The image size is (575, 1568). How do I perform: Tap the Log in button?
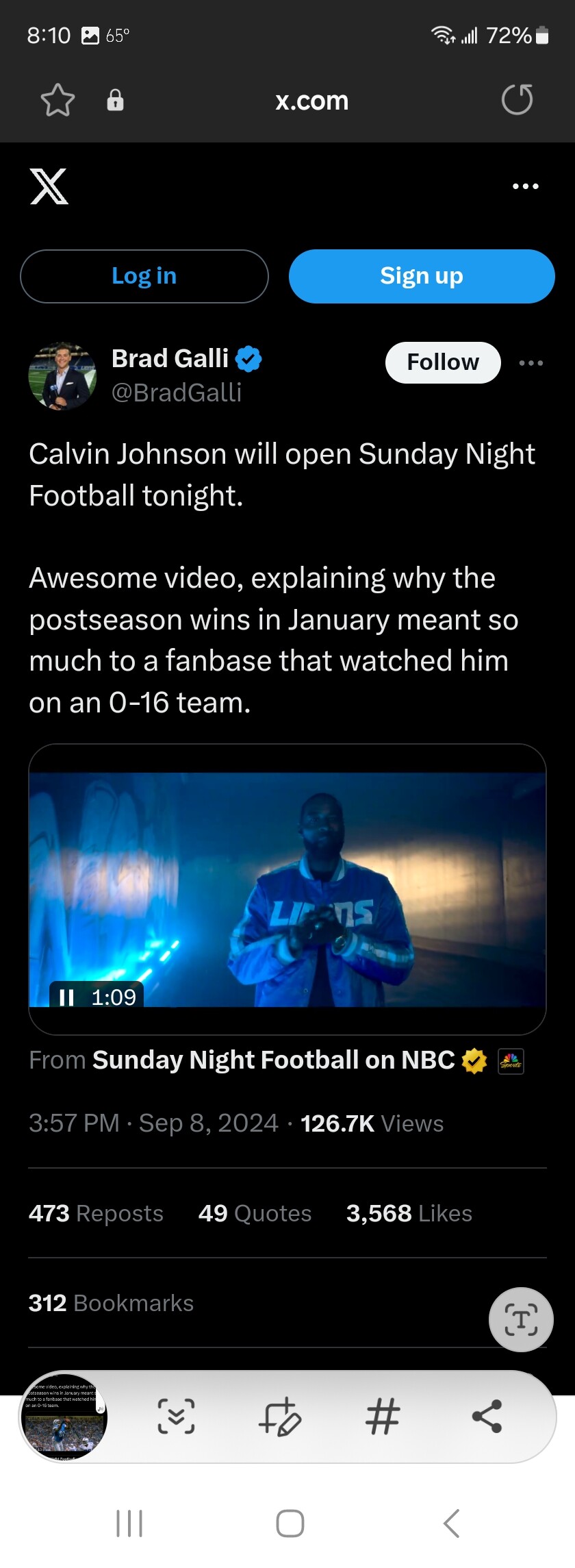click(x=144, y=276)
